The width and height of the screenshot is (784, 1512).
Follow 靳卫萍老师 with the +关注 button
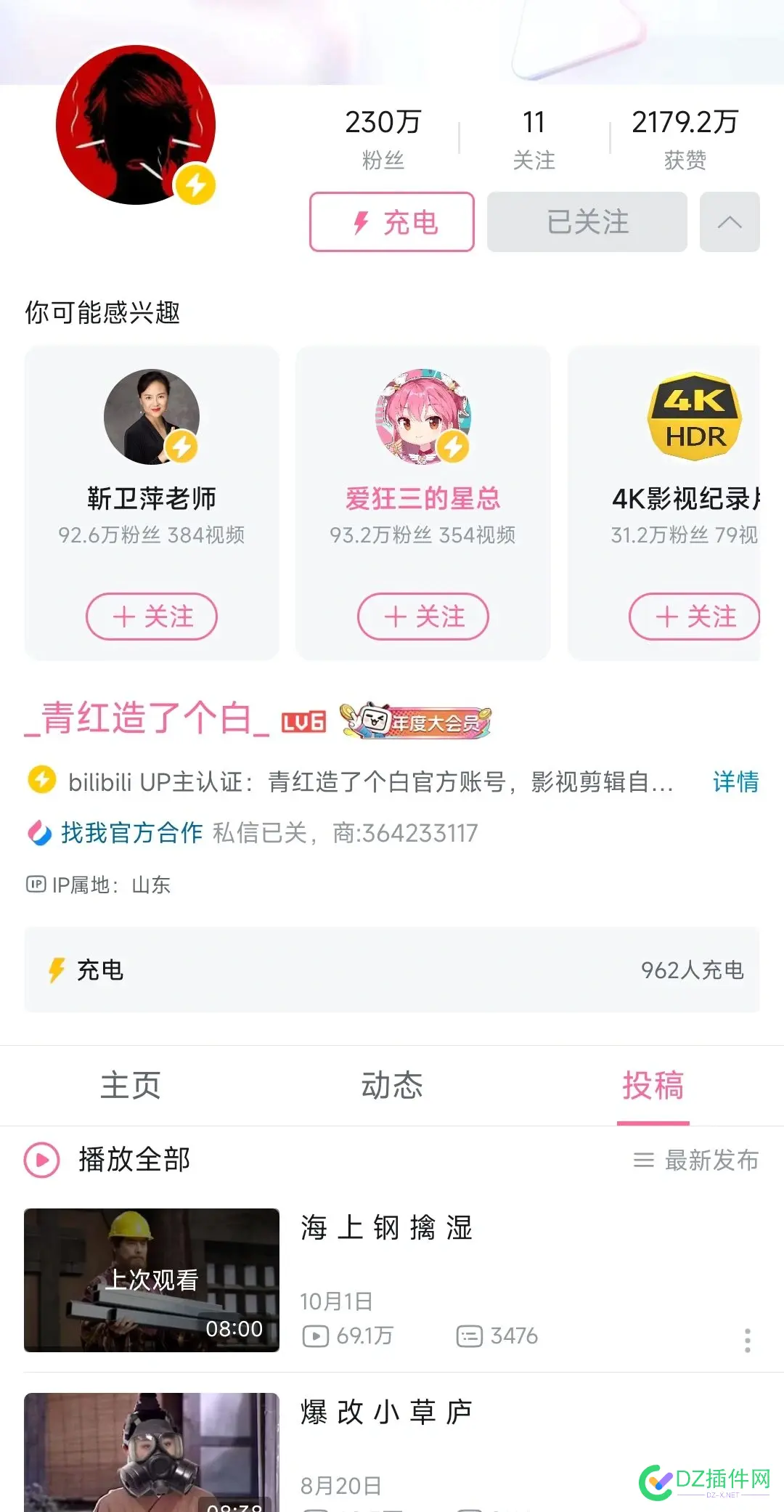[151, 617]
